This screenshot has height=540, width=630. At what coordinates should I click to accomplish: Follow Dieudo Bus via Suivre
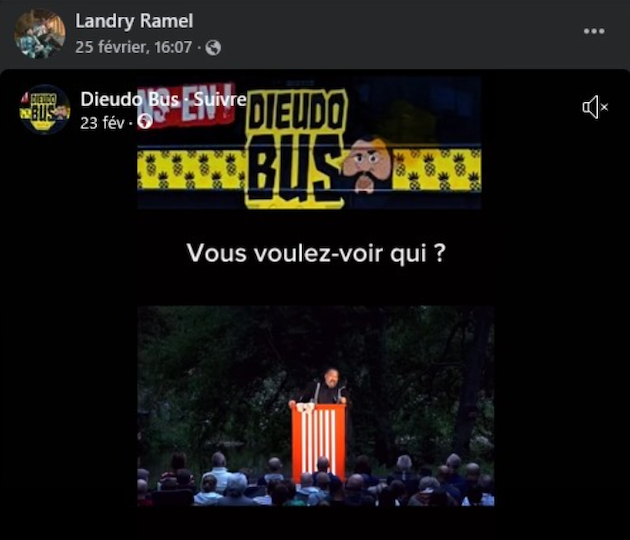pyautogui.click(x=219, y=100)
